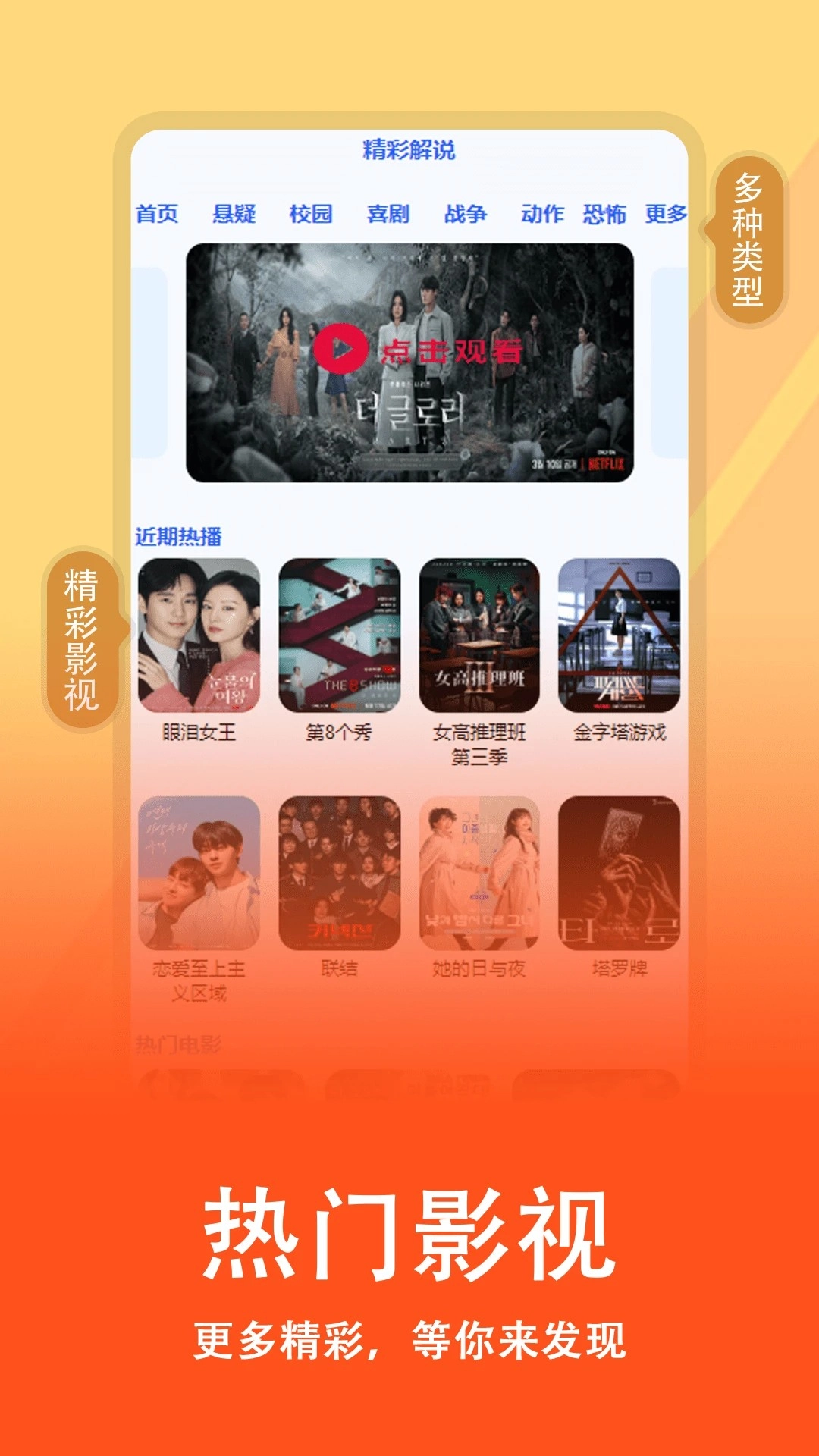Select the 第8个秀 thumbnail

point(339,637)
